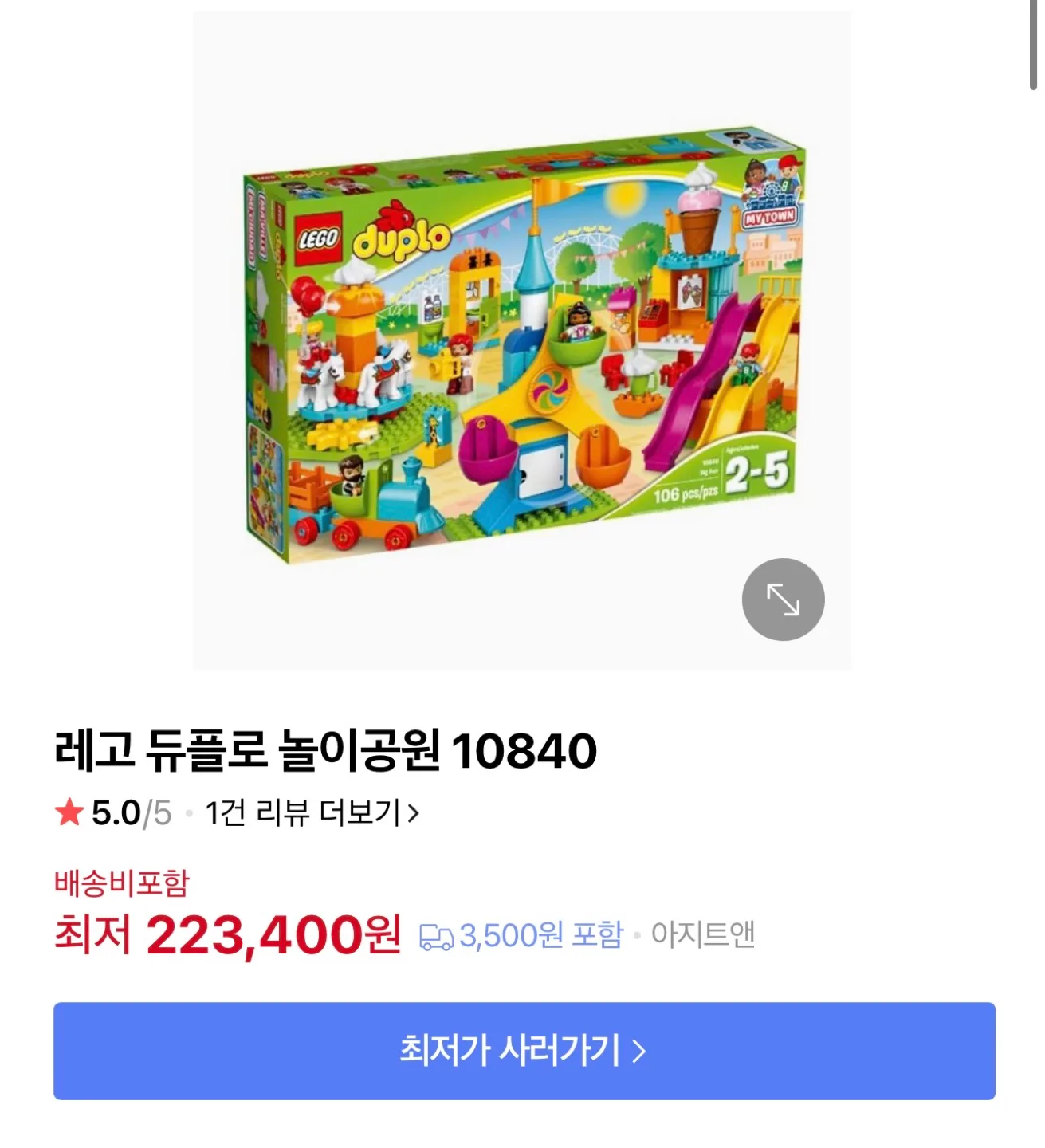The image size is (1045, 1148).
Task: Open the LEGO Duplo product photo
Action: click(522, 343)
